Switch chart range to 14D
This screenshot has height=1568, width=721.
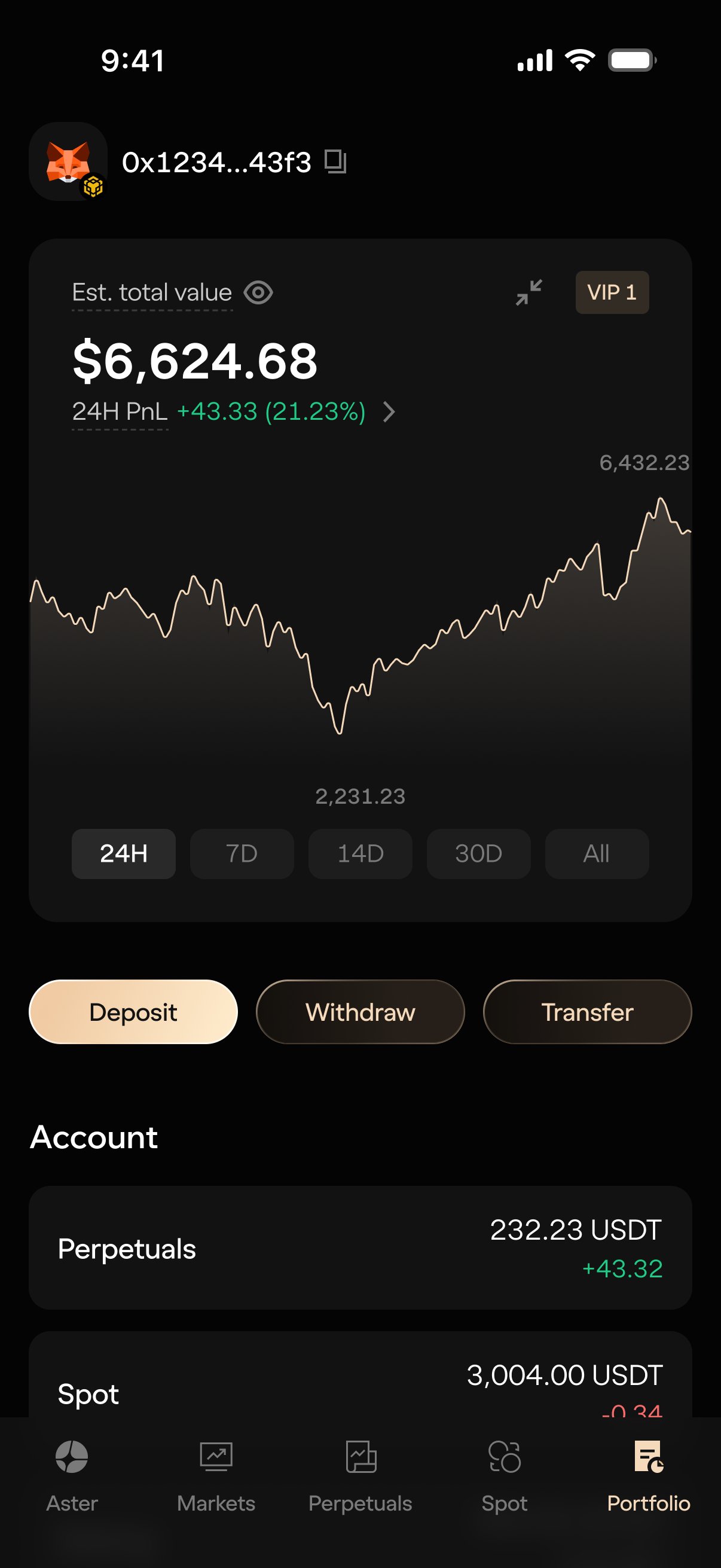(x=360, y=853)
